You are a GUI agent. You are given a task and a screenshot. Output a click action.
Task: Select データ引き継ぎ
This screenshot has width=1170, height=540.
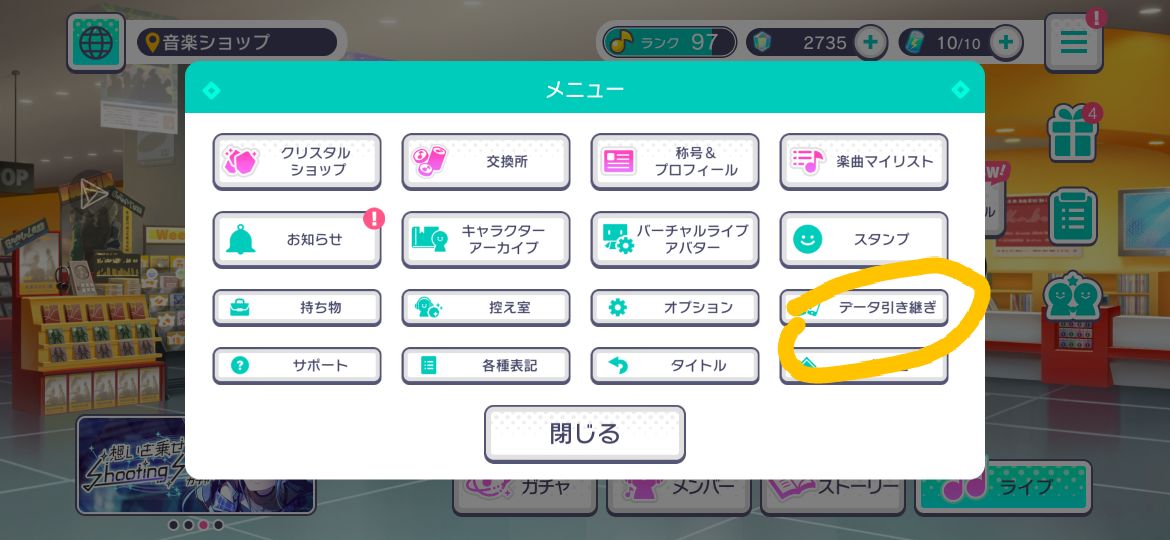pyautogui.click(x=864, y=307)
